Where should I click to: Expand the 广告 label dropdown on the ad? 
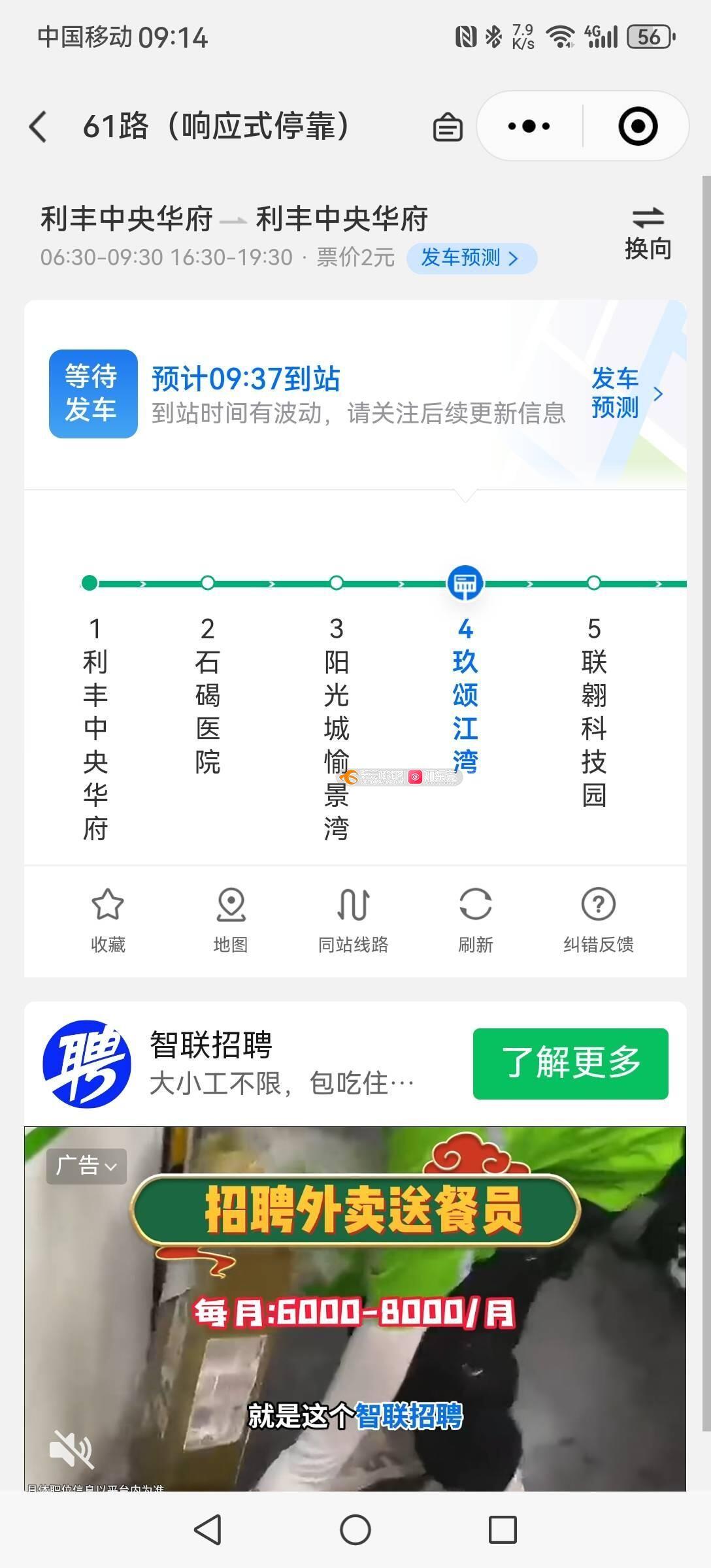[x=86, y=1166]
